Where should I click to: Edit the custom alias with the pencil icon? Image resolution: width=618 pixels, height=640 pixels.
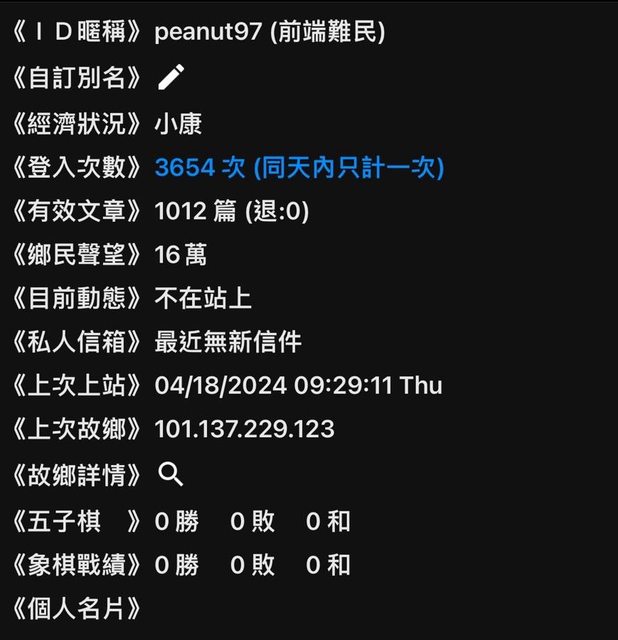pos(172,77)
